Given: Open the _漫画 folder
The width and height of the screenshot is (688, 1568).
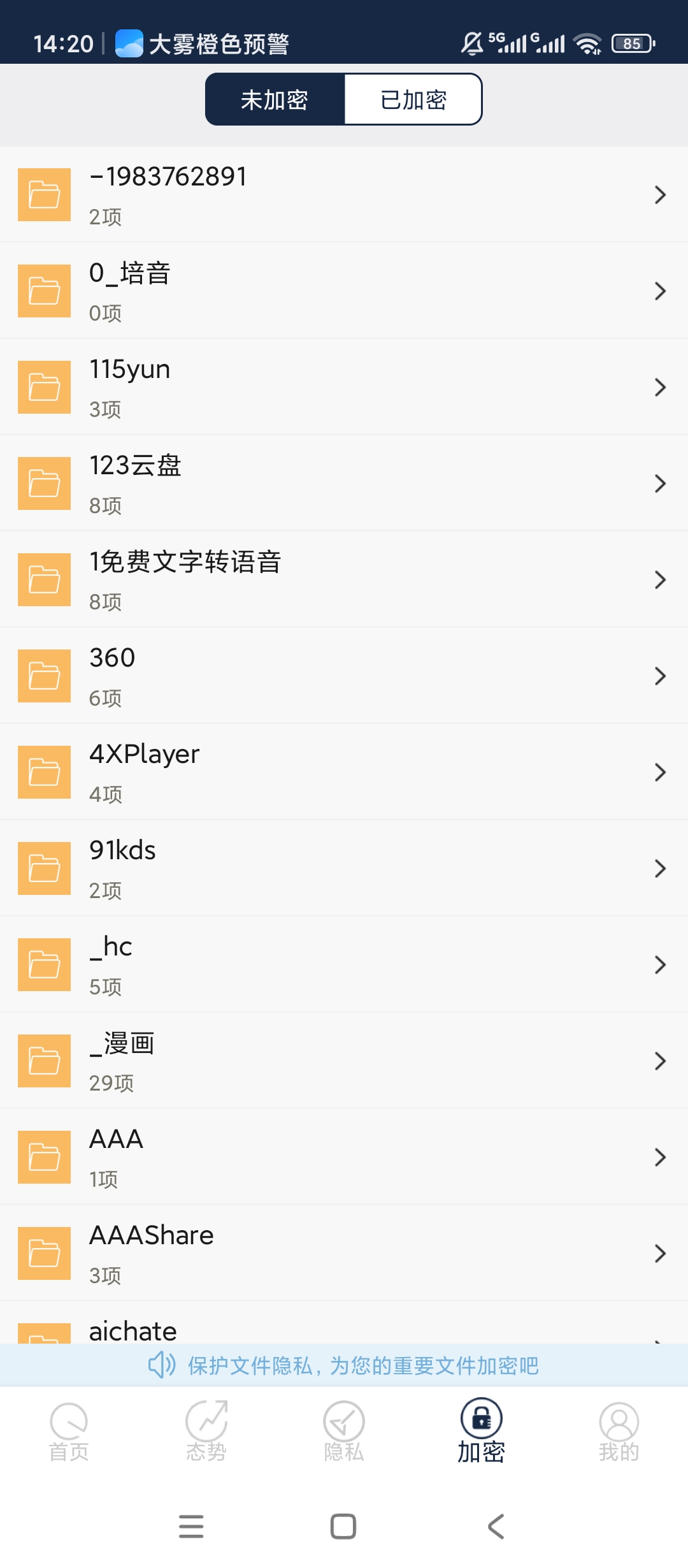Looking at the screenshot, I should point(344,1061).
